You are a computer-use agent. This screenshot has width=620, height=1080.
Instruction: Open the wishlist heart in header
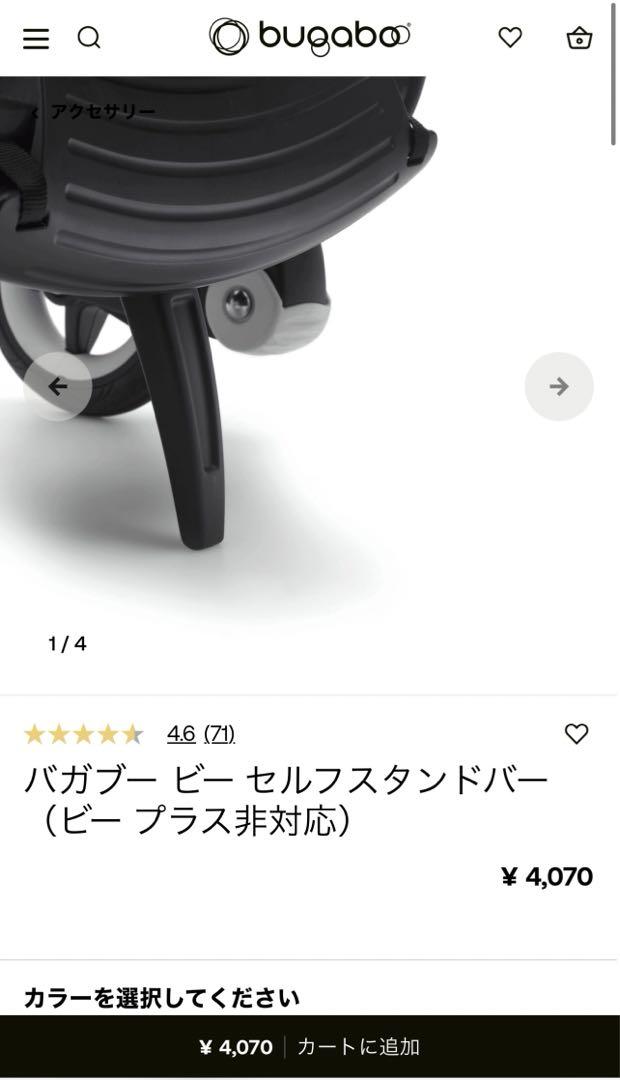click(510, 37)
